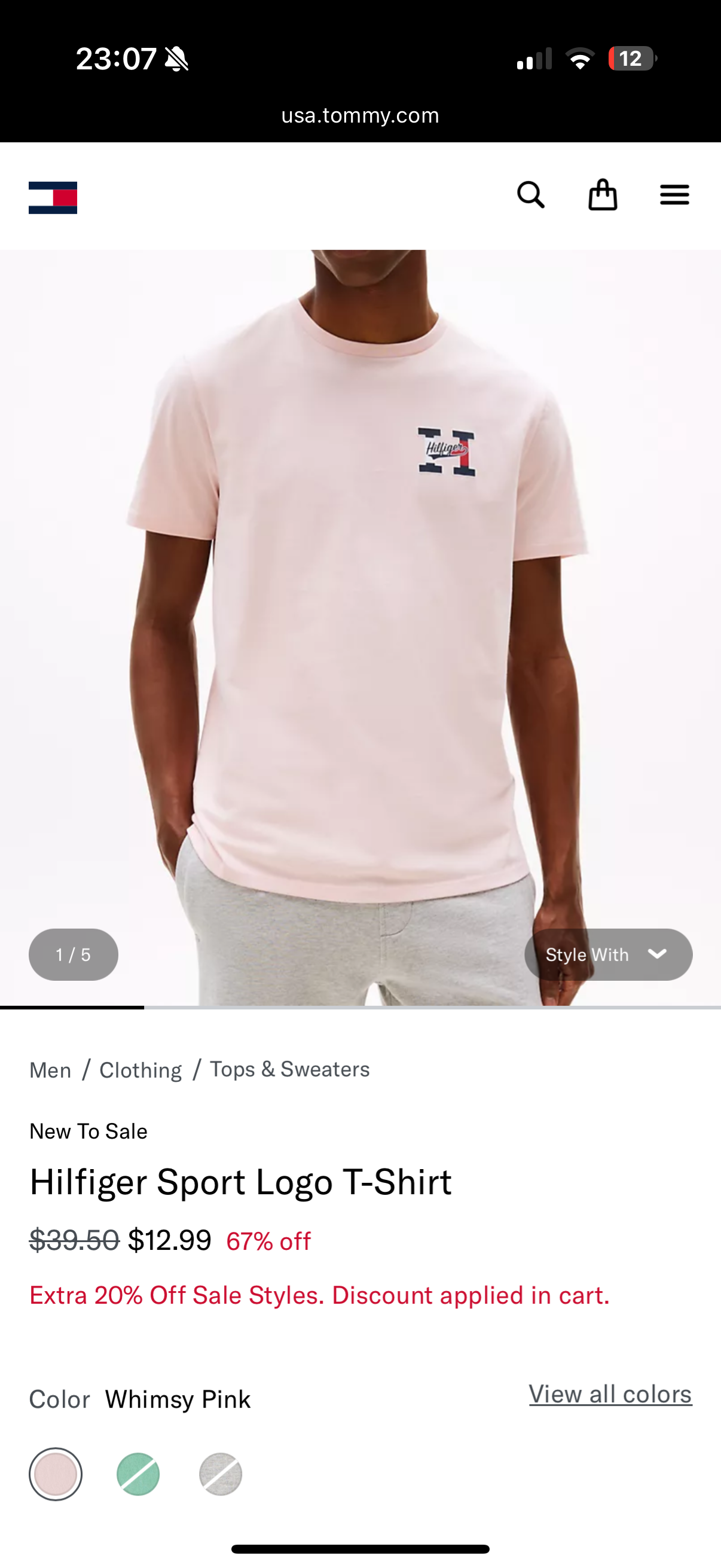Select the Whimsy Pink color swatch
The height and width of the screenshot is (1568, 721).
pos(56,1474)
